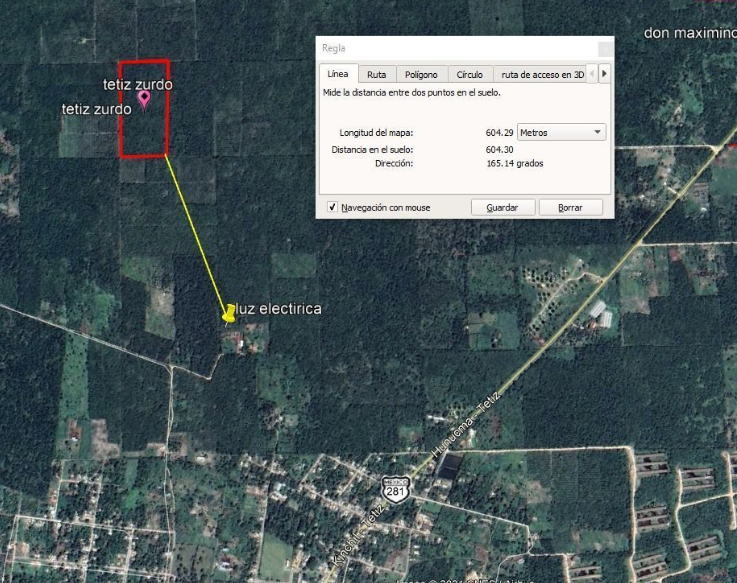This screenshot has height=583, width=737.
Task: Clear the measurement with Borrar
Action: (570, 208)
